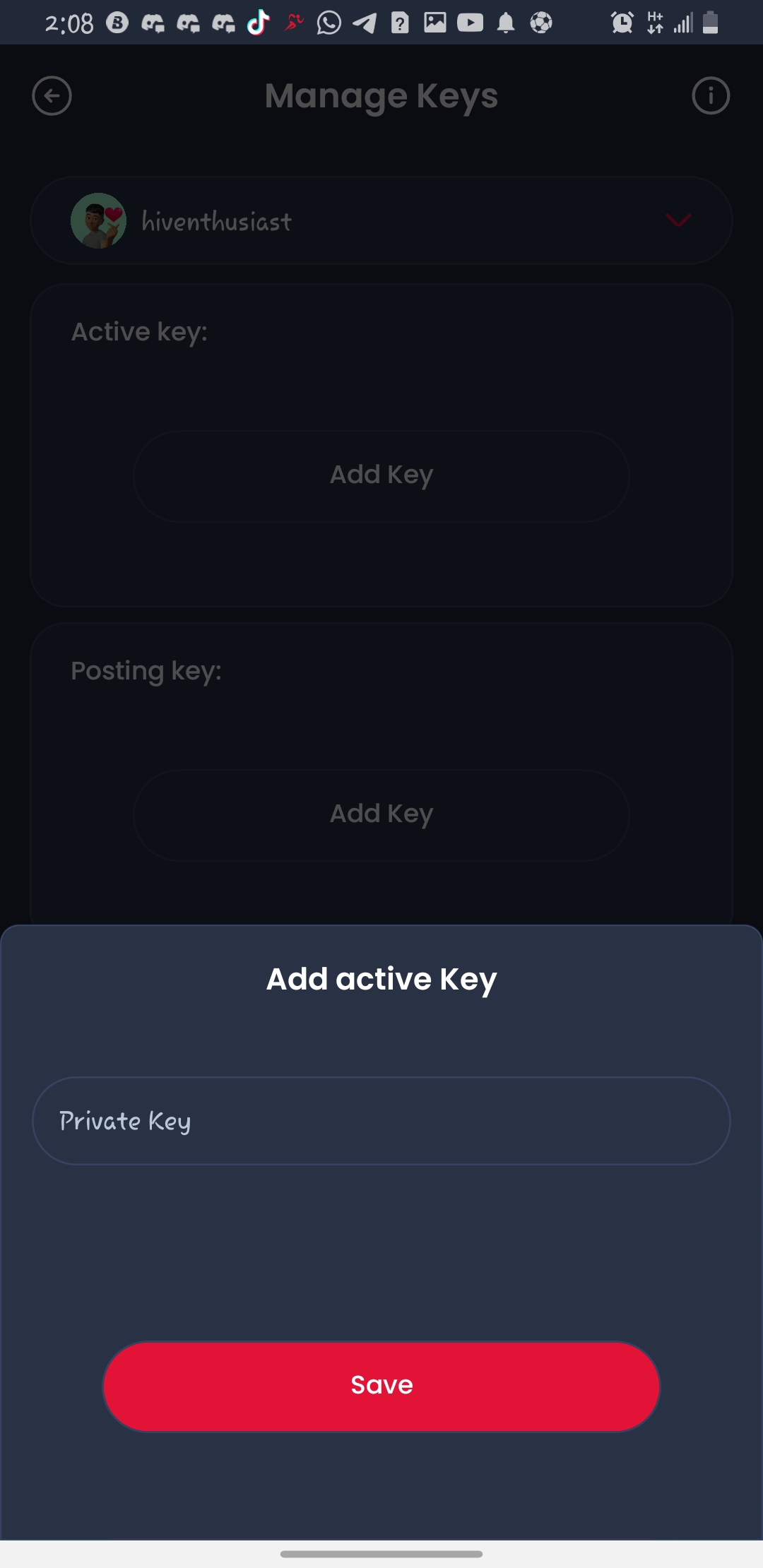The width and height of the screenshot is (763, 1568).
Task: Add Key under Posting key
Action: point(381,814)
